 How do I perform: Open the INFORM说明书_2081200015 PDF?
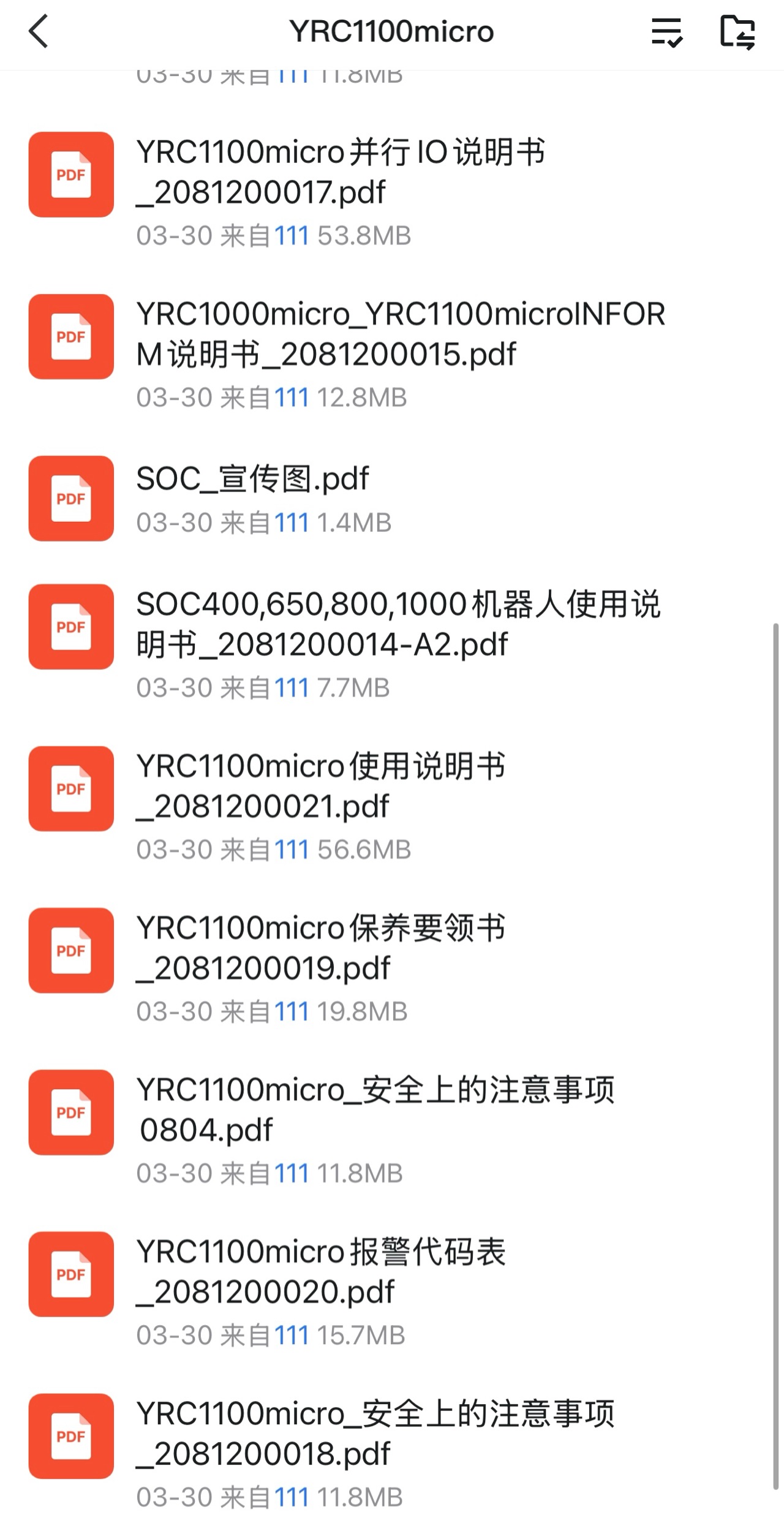400,334
